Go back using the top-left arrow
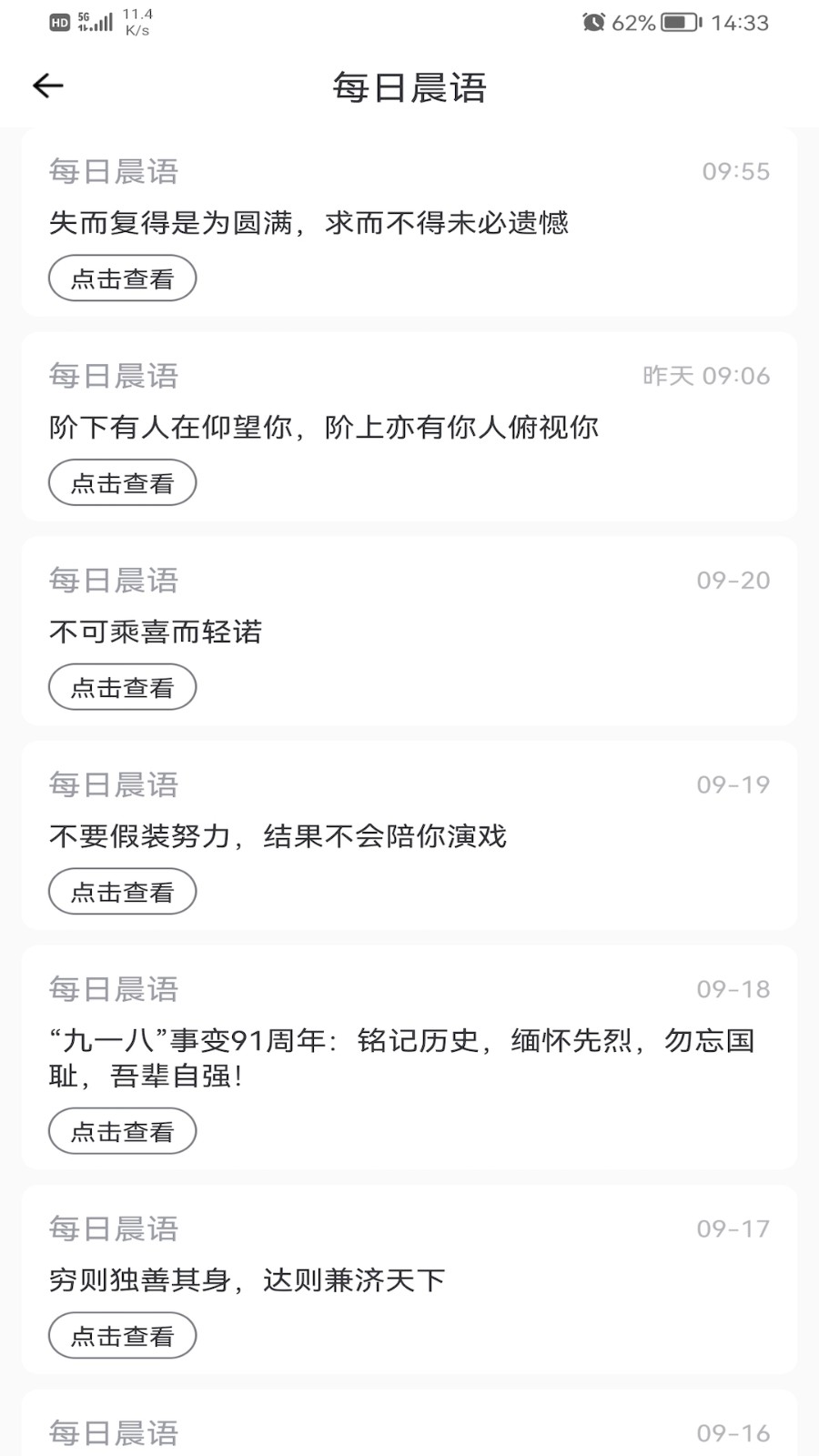 tap(48, 86)
